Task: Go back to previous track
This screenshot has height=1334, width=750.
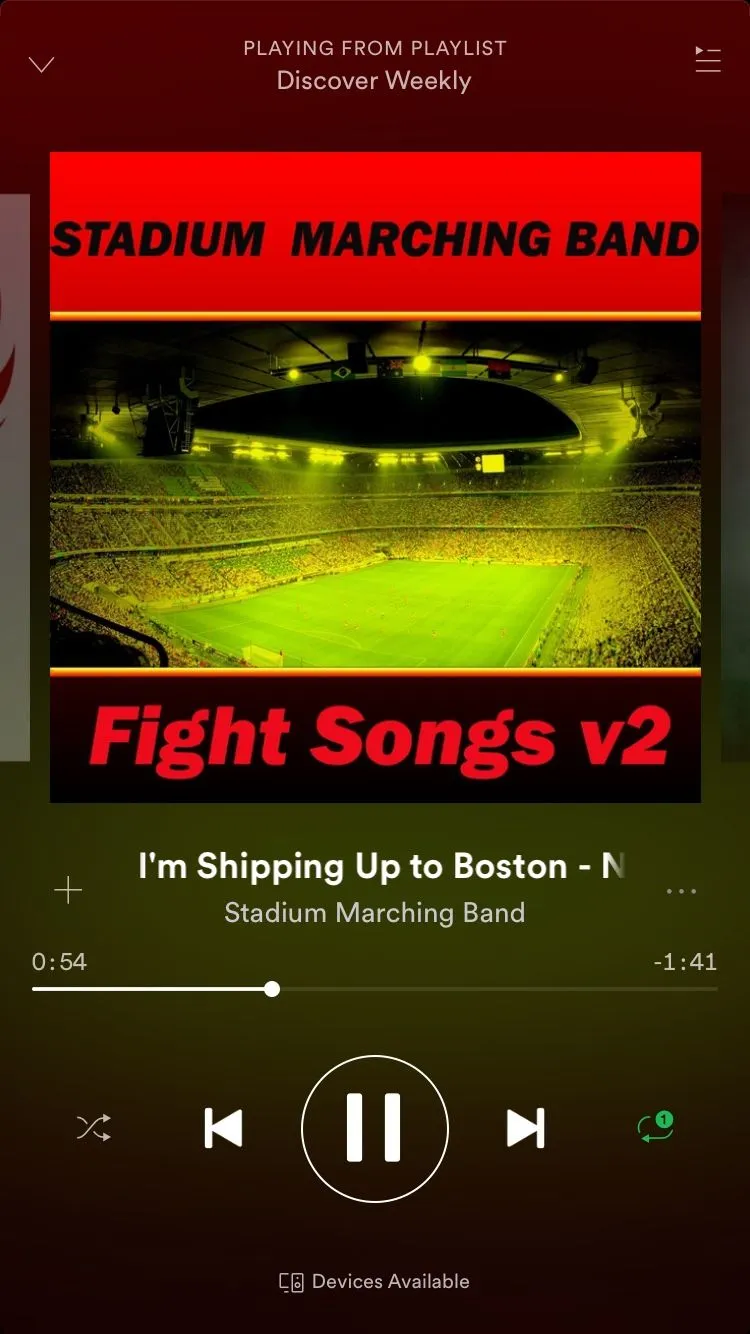Action: [x=224, y=1128]
